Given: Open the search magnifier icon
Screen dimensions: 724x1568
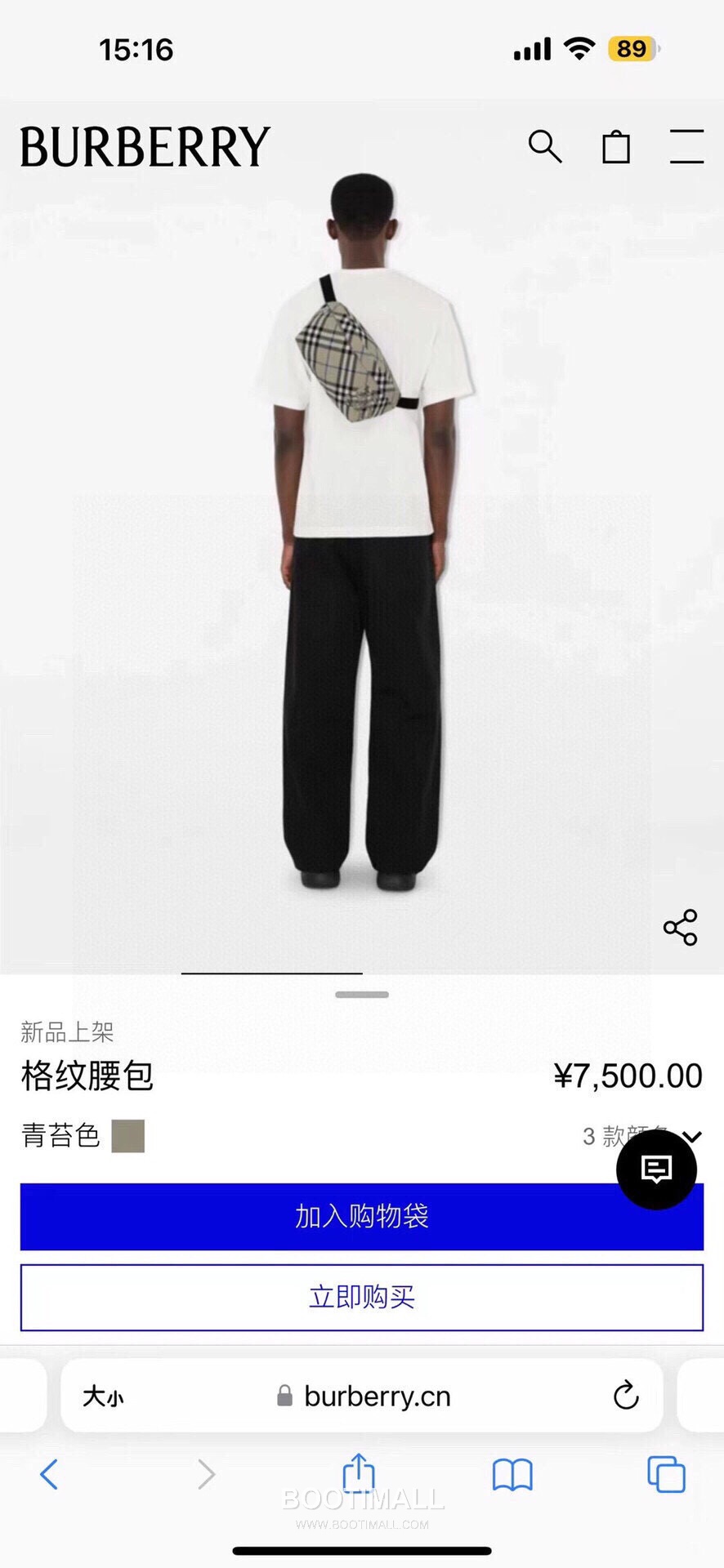Looking at the screenshot, I should (545, 147).
